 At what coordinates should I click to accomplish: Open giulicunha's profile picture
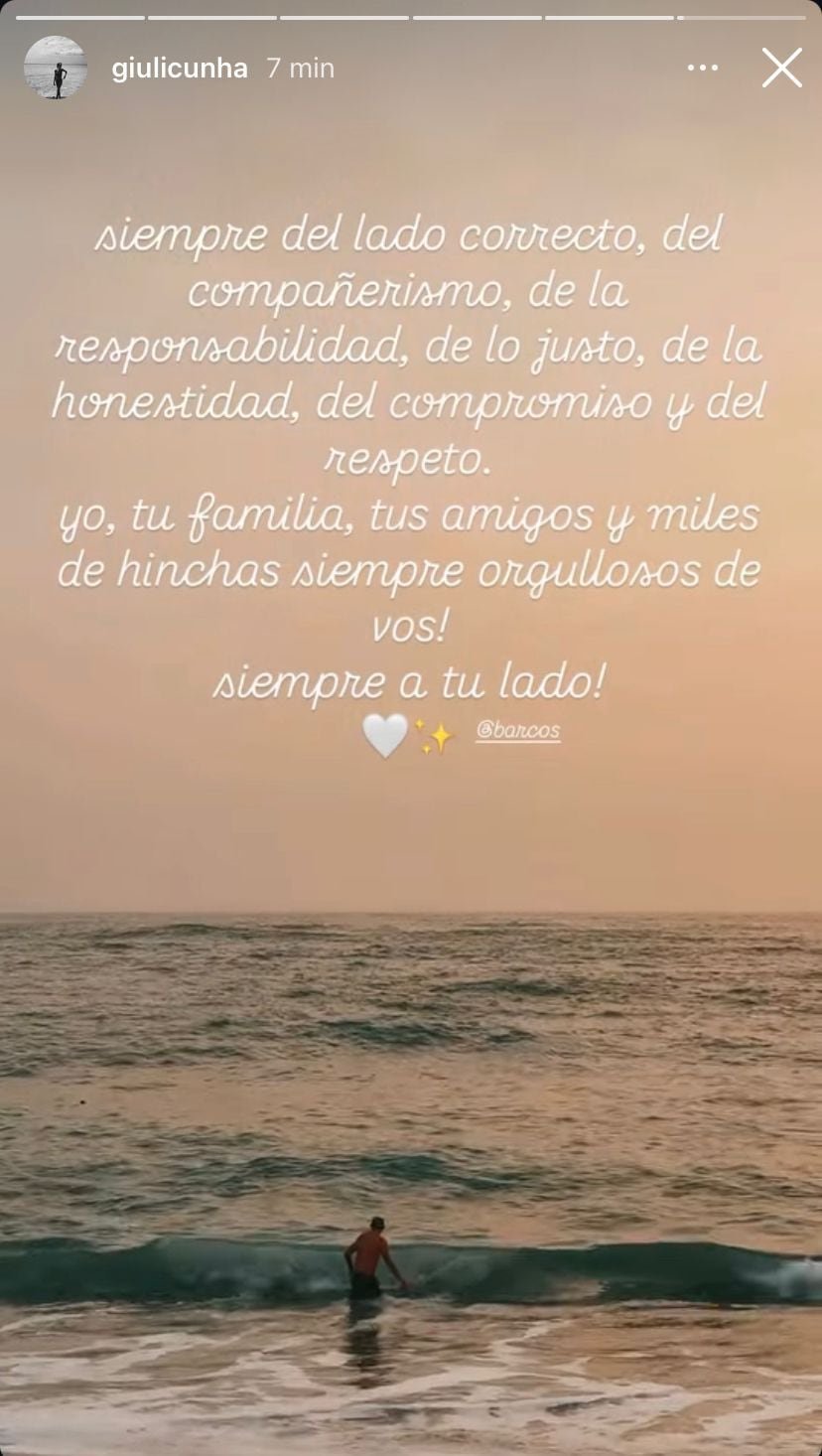(x=56, y=68)
